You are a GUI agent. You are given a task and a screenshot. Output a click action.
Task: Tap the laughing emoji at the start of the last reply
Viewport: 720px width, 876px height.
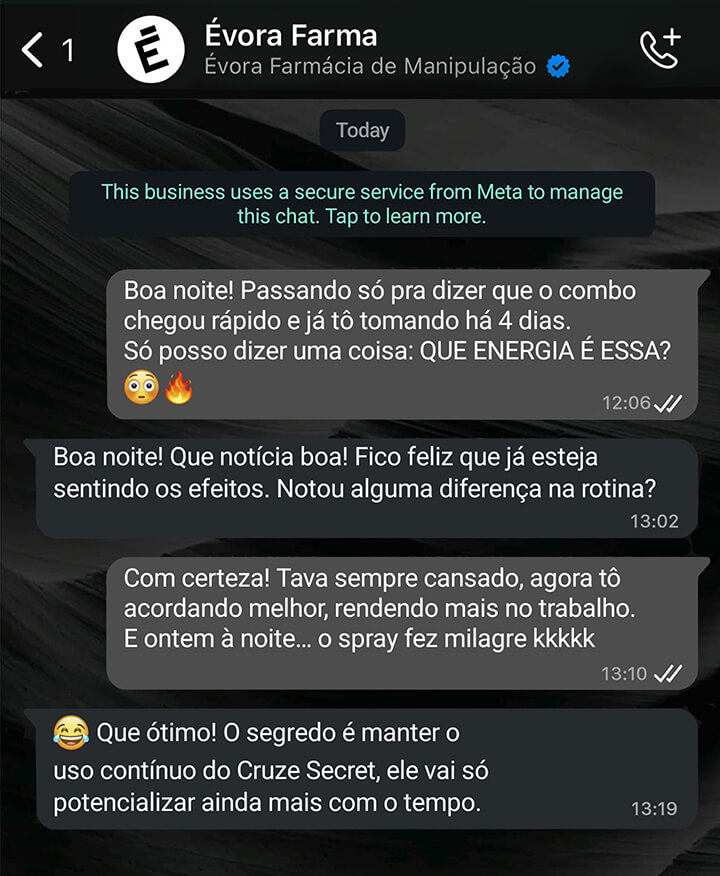(72, 731)
